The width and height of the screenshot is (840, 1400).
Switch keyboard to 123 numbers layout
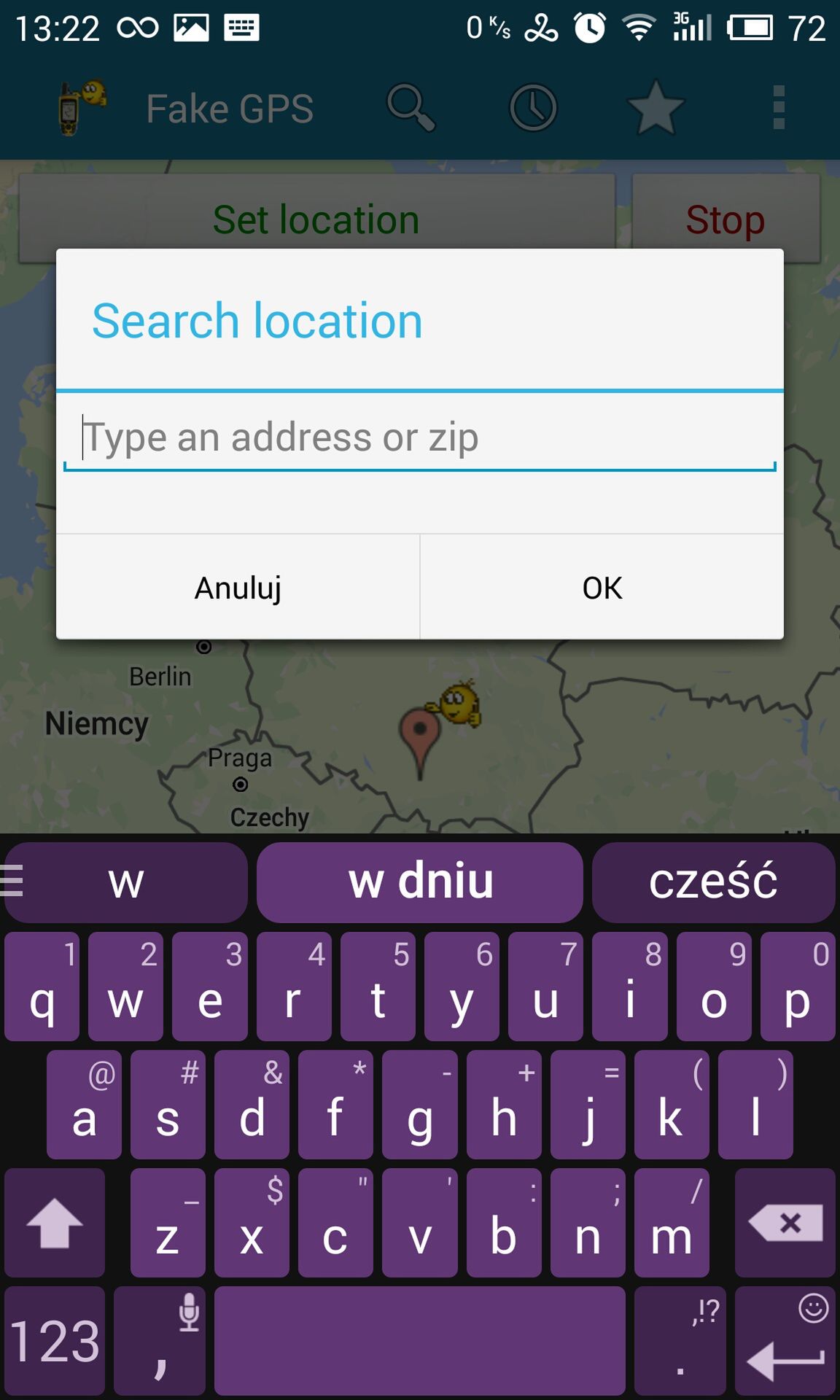coord(55,1341)
